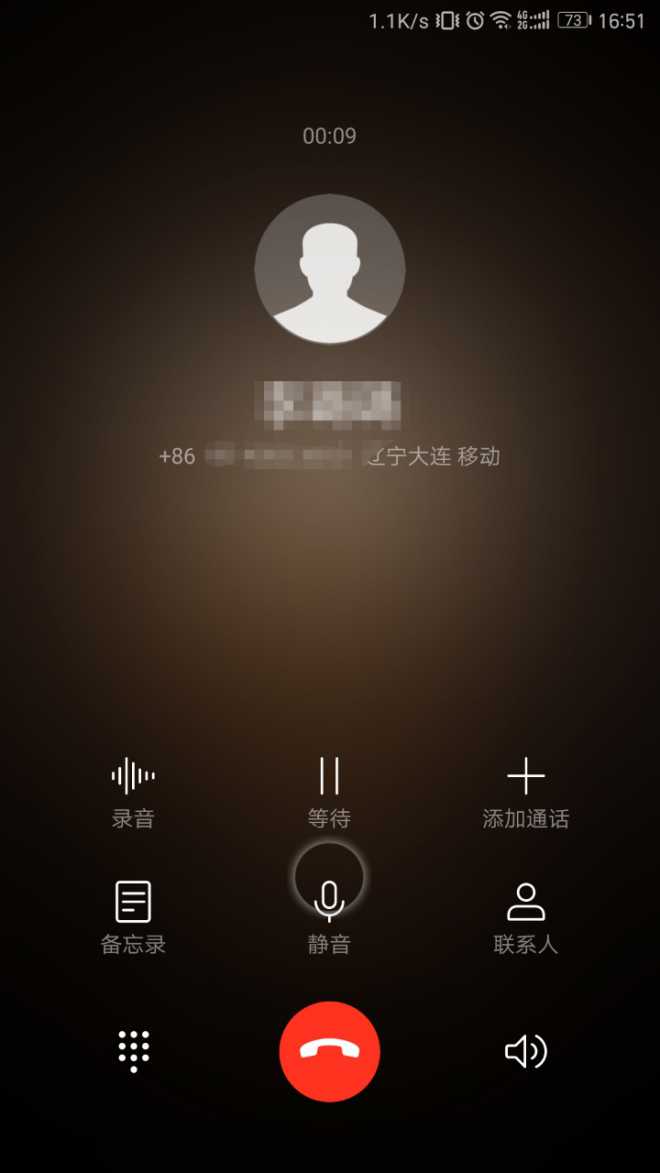Turn on the speakerphone
Image resolution: width=660 pixels, height=1173 pixels.
coord(526,1051)
